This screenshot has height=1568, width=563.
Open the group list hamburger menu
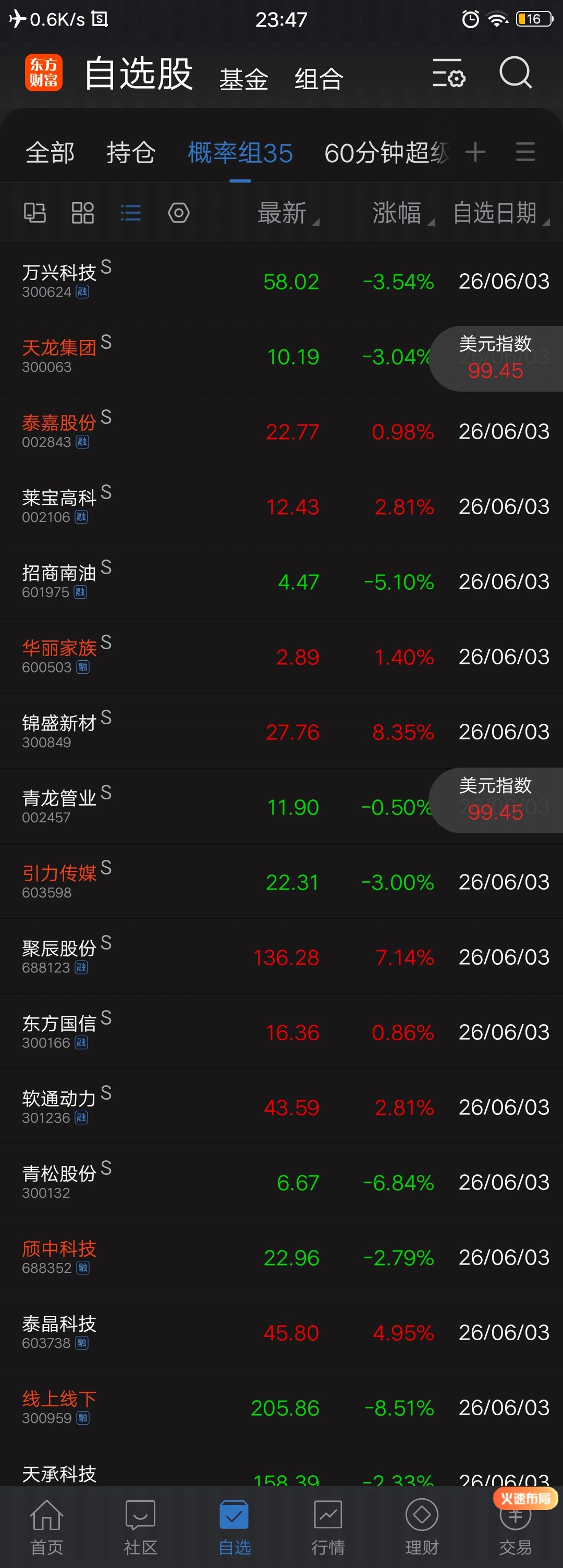click(x=525, y=152)
